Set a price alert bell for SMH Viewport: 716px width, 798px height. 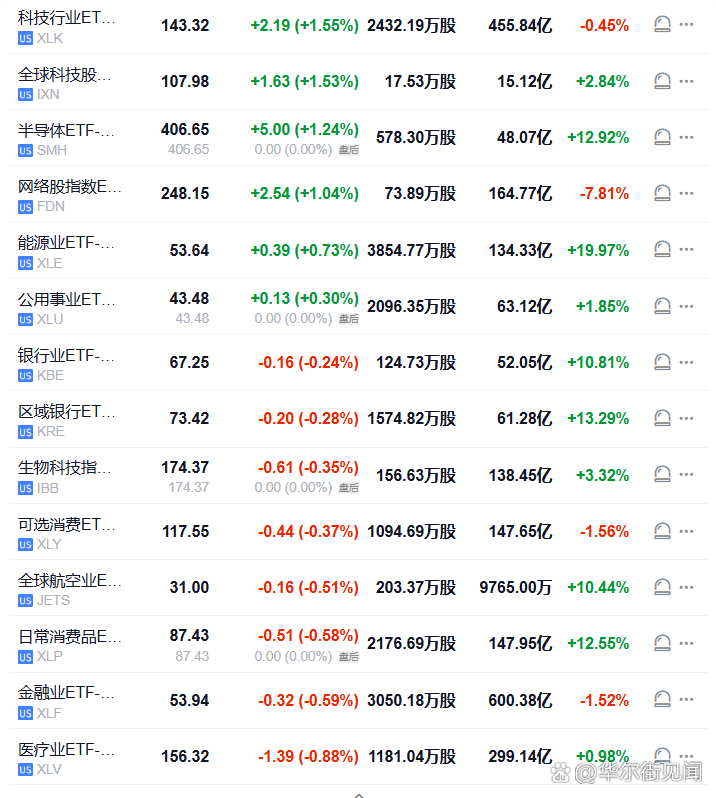click(x=661, y=137)
